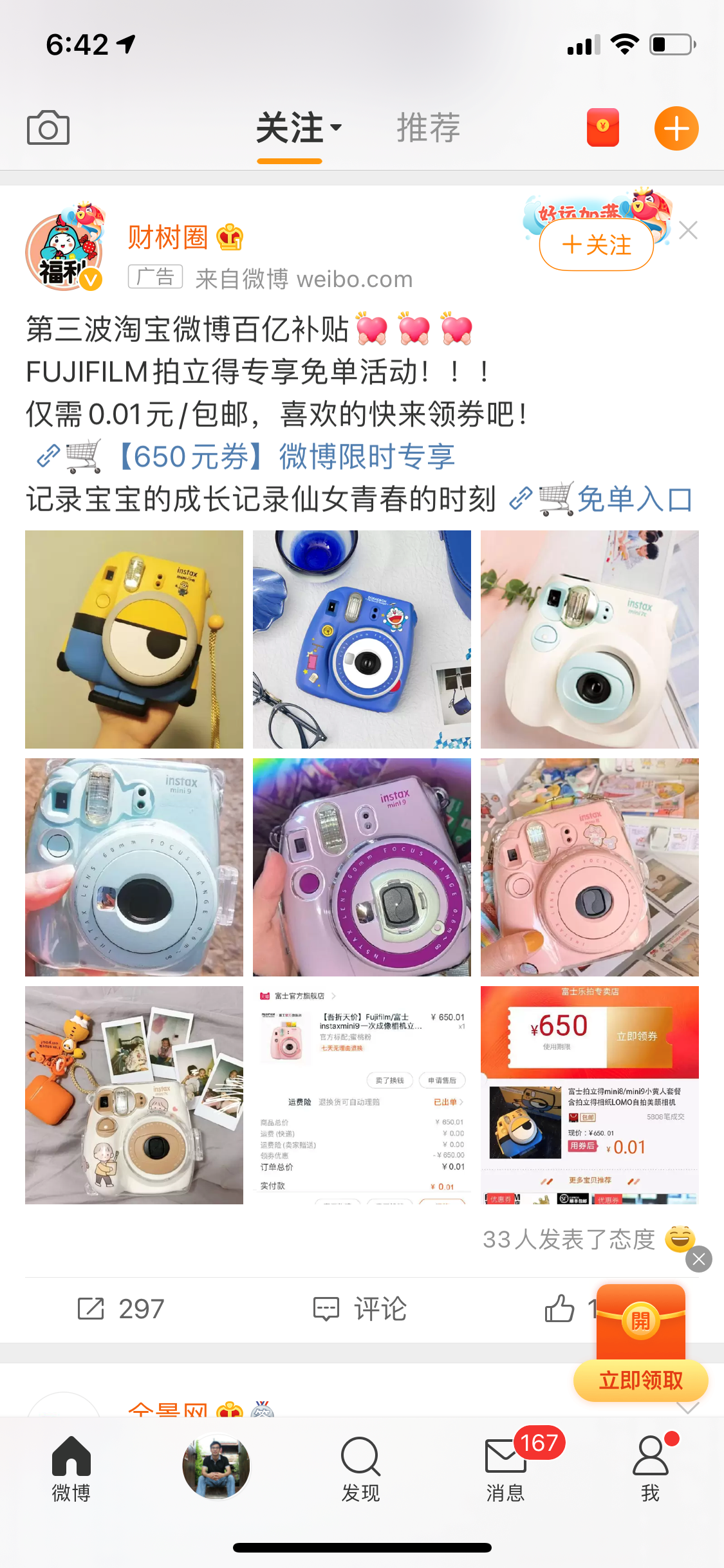Open the red envelope icon
Screen dimensions: 724x1568
point(602,127)
